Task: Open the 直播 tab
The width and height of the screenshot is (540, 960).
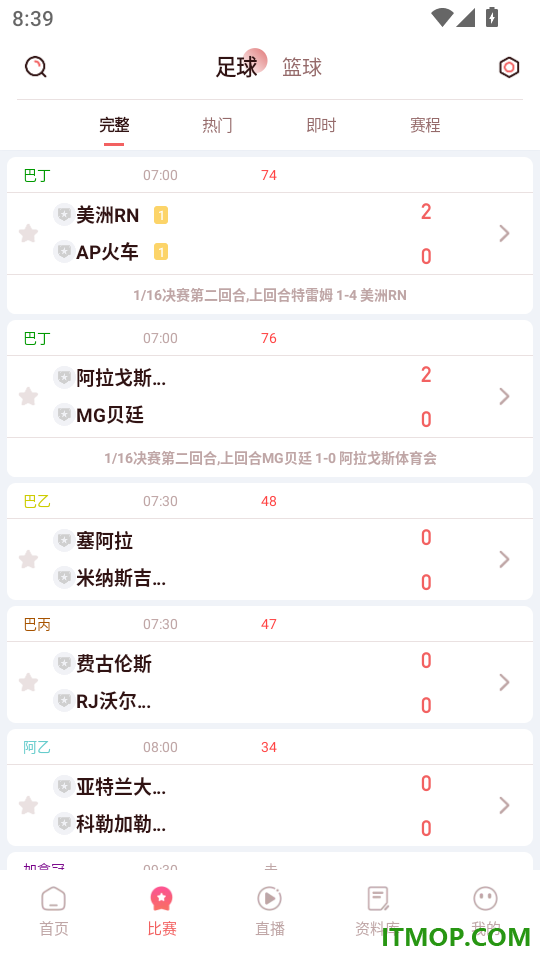Action: pyautogui.click(x=269, y=912)
